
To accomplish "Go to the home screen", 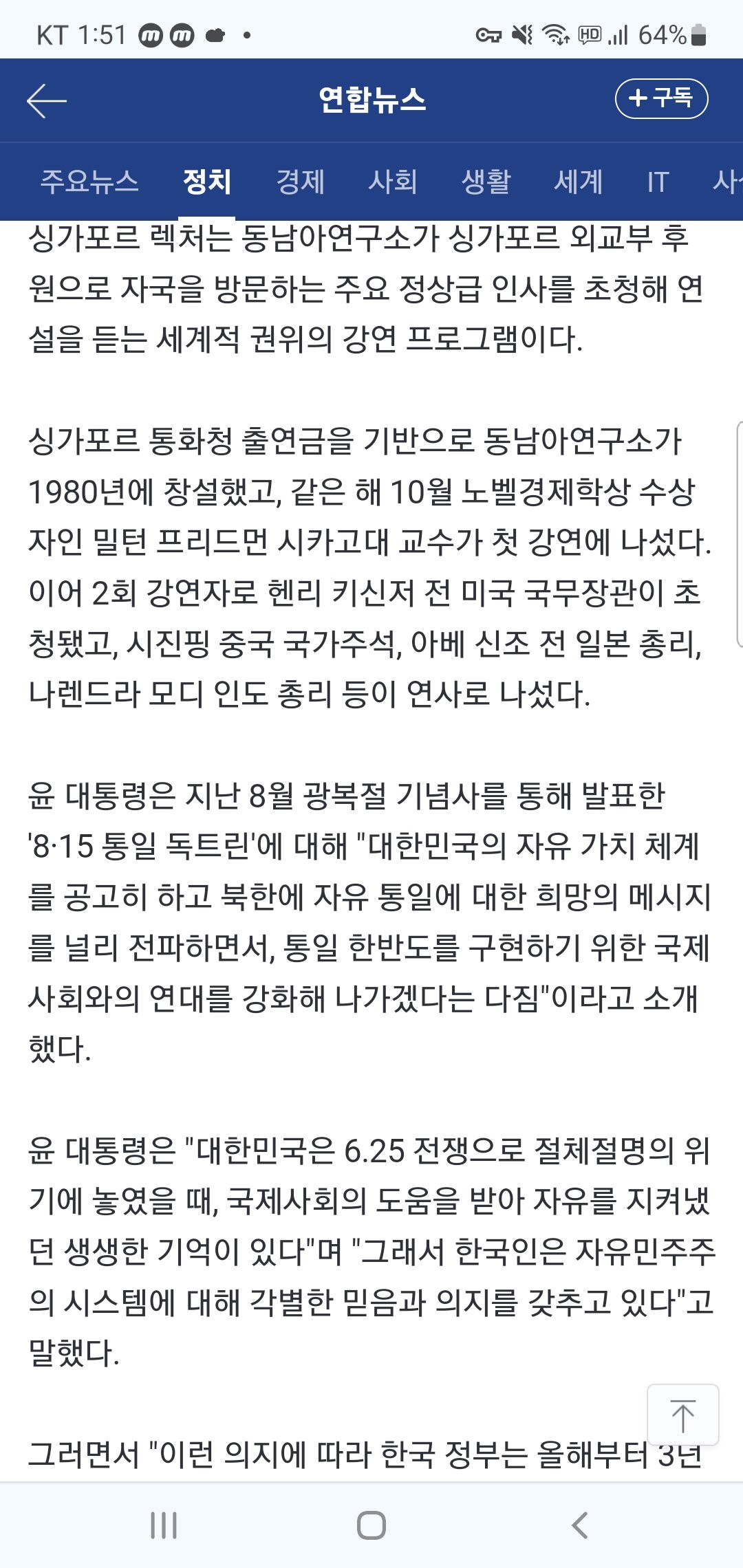I will click(371, 1525).
